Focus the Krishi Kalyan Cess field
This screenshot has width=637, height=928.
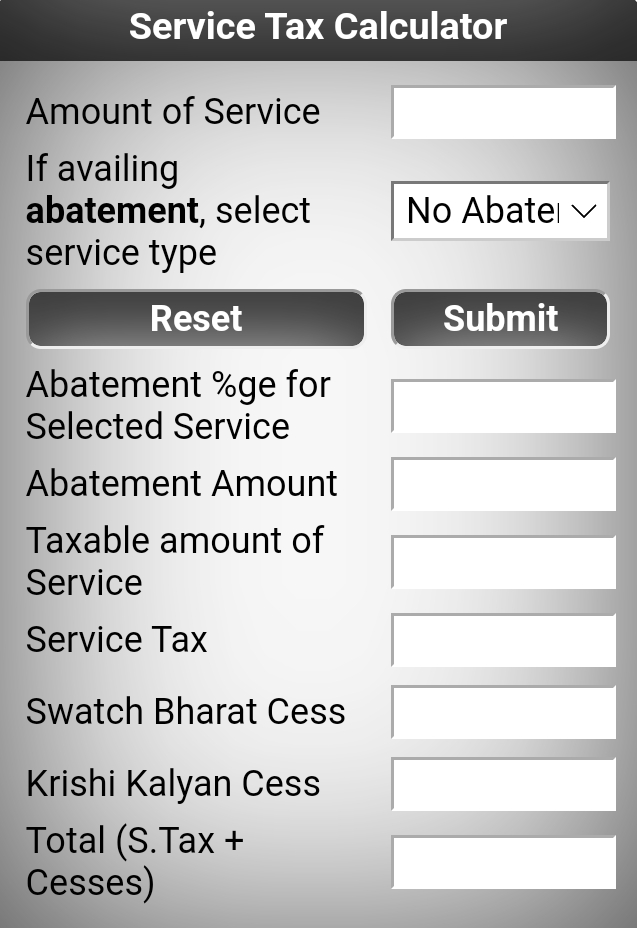click(x=504, y=784)
